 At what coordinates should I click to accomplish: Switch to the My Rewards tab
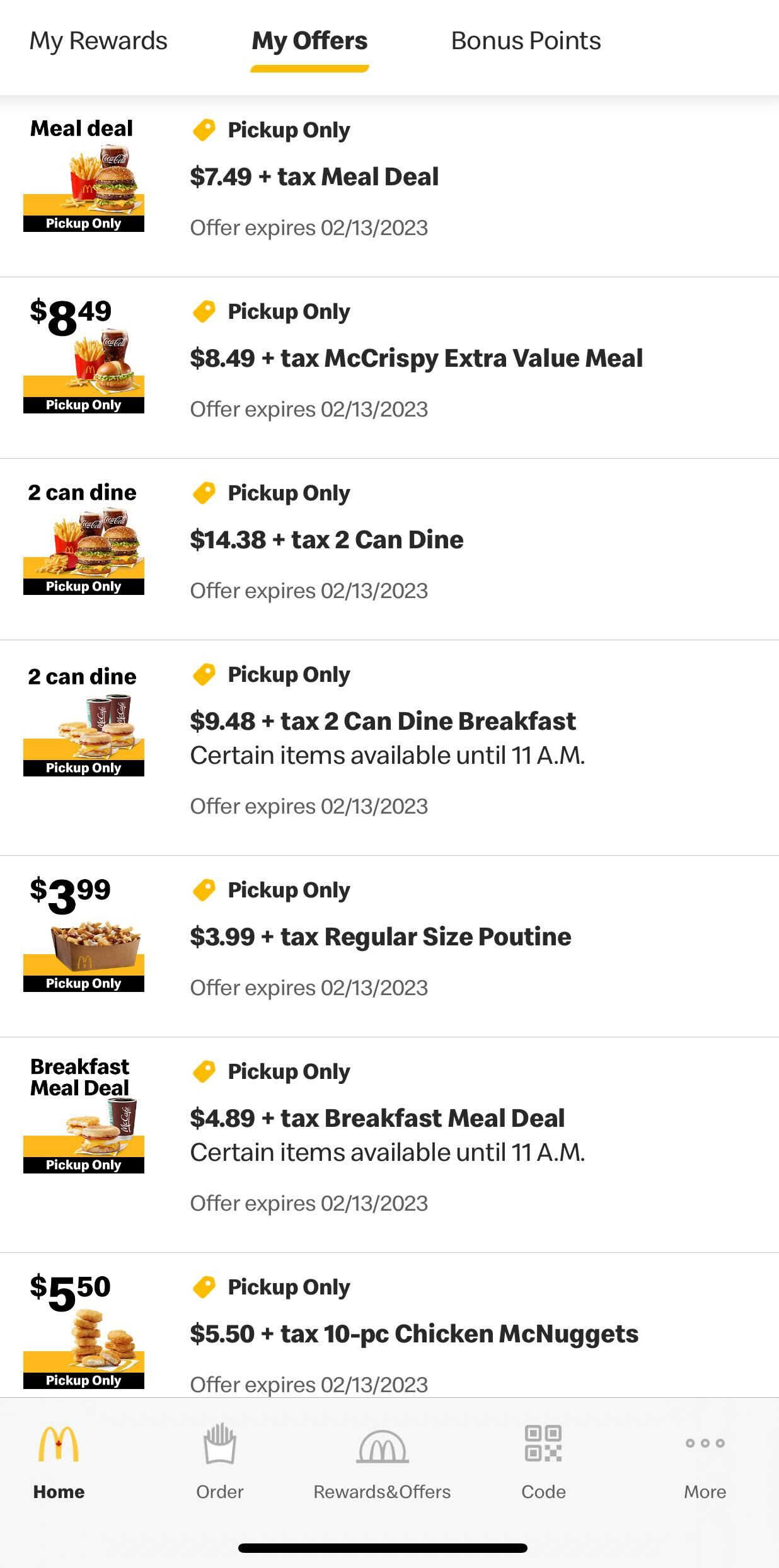tap(98, 42)
